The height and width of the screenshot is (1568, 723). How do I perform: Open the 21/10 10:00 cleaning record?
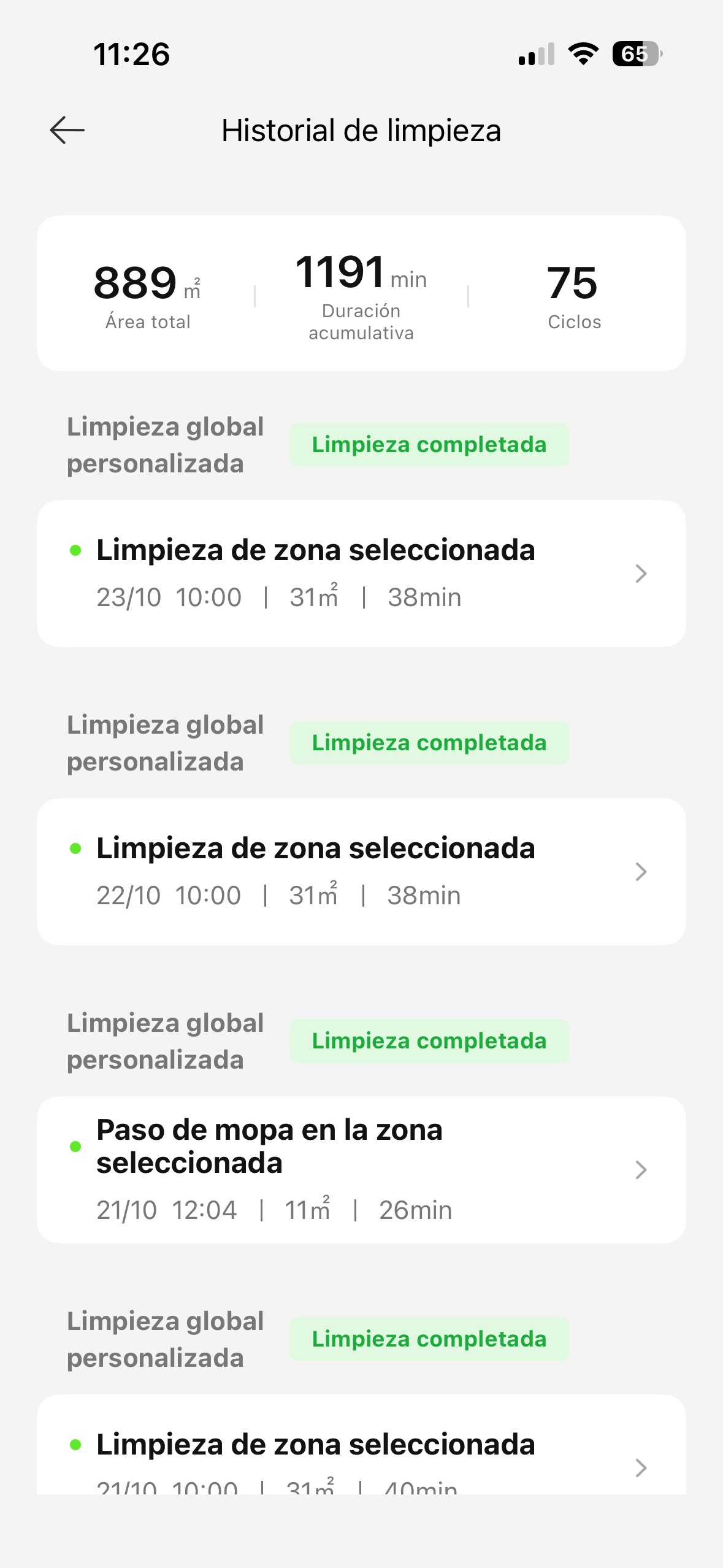(x=361, y=1454)
